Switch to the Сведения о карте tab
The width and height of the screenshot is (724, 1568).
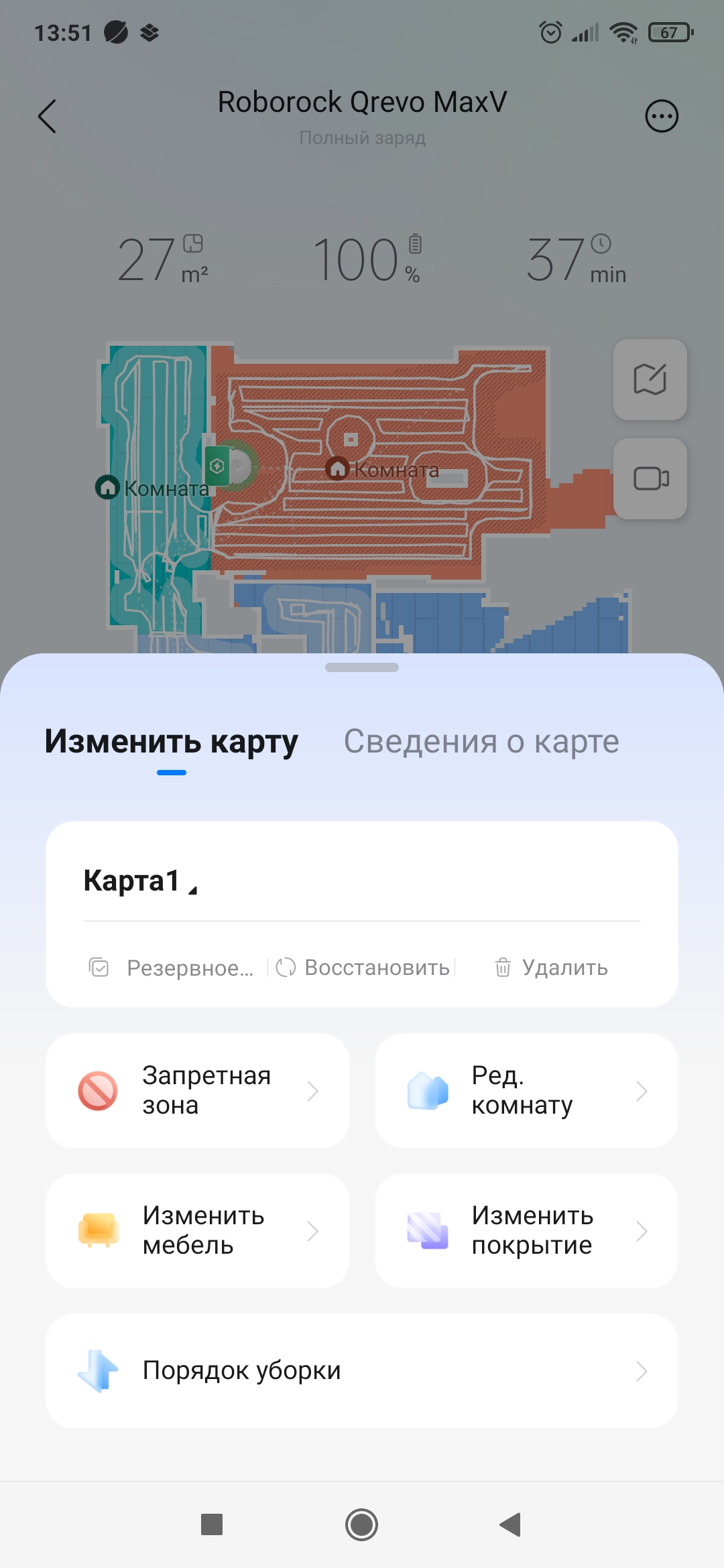pos(481,742)
